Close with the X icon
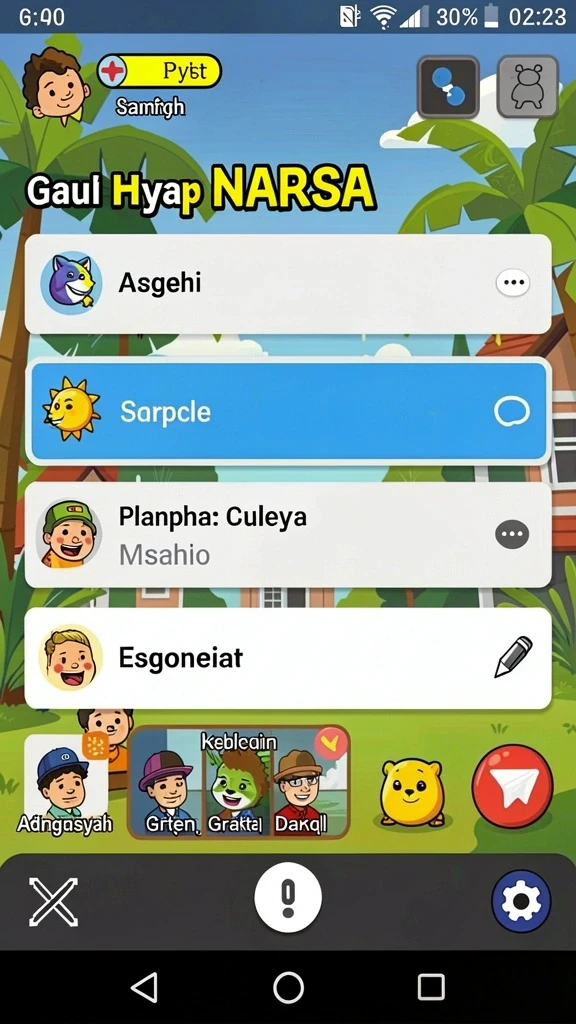The height and width of the screenshot is (1024, 576). tap(53, 902)
